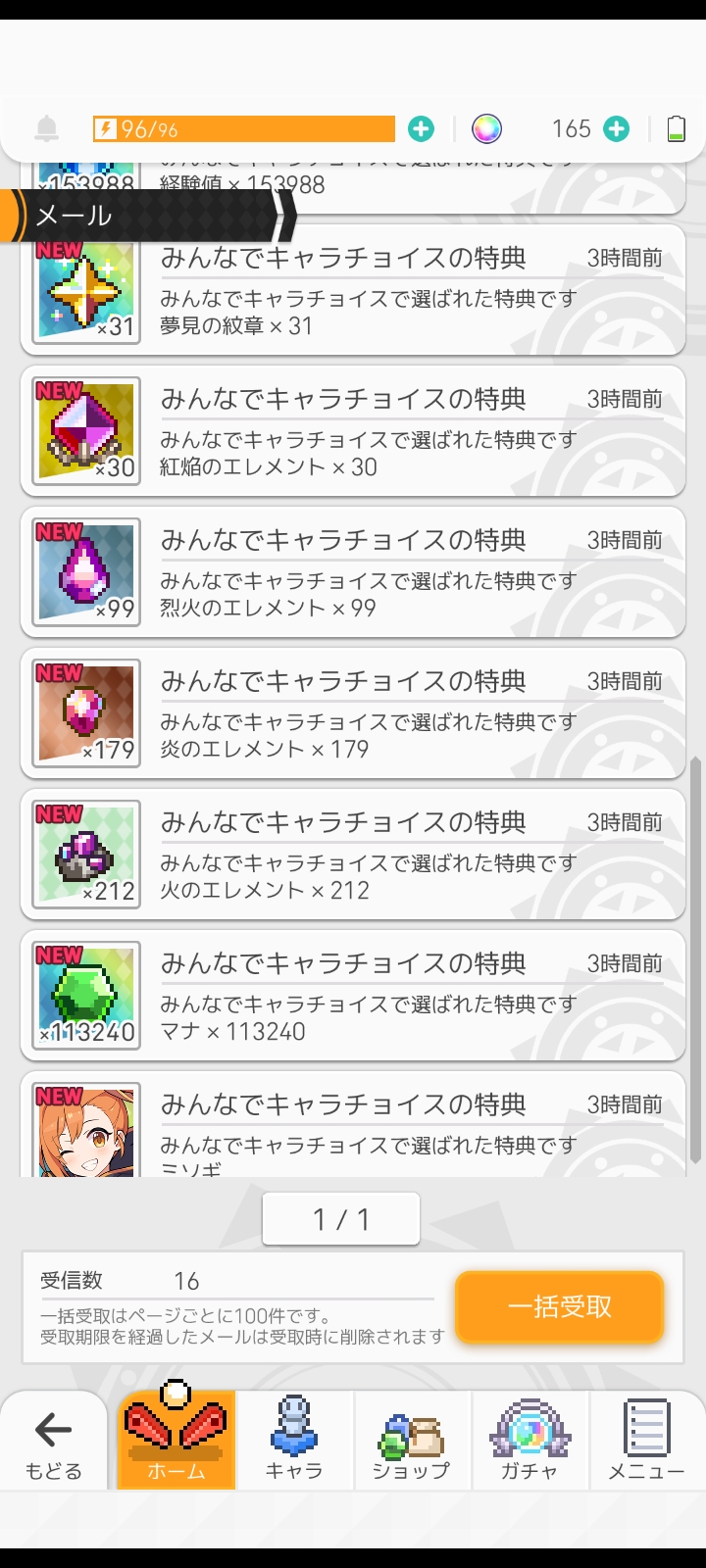Viewport: 706px width, 1568px height.
Task: Open the mail for 夢見の紋章 × 31
Action: [353, 291]
